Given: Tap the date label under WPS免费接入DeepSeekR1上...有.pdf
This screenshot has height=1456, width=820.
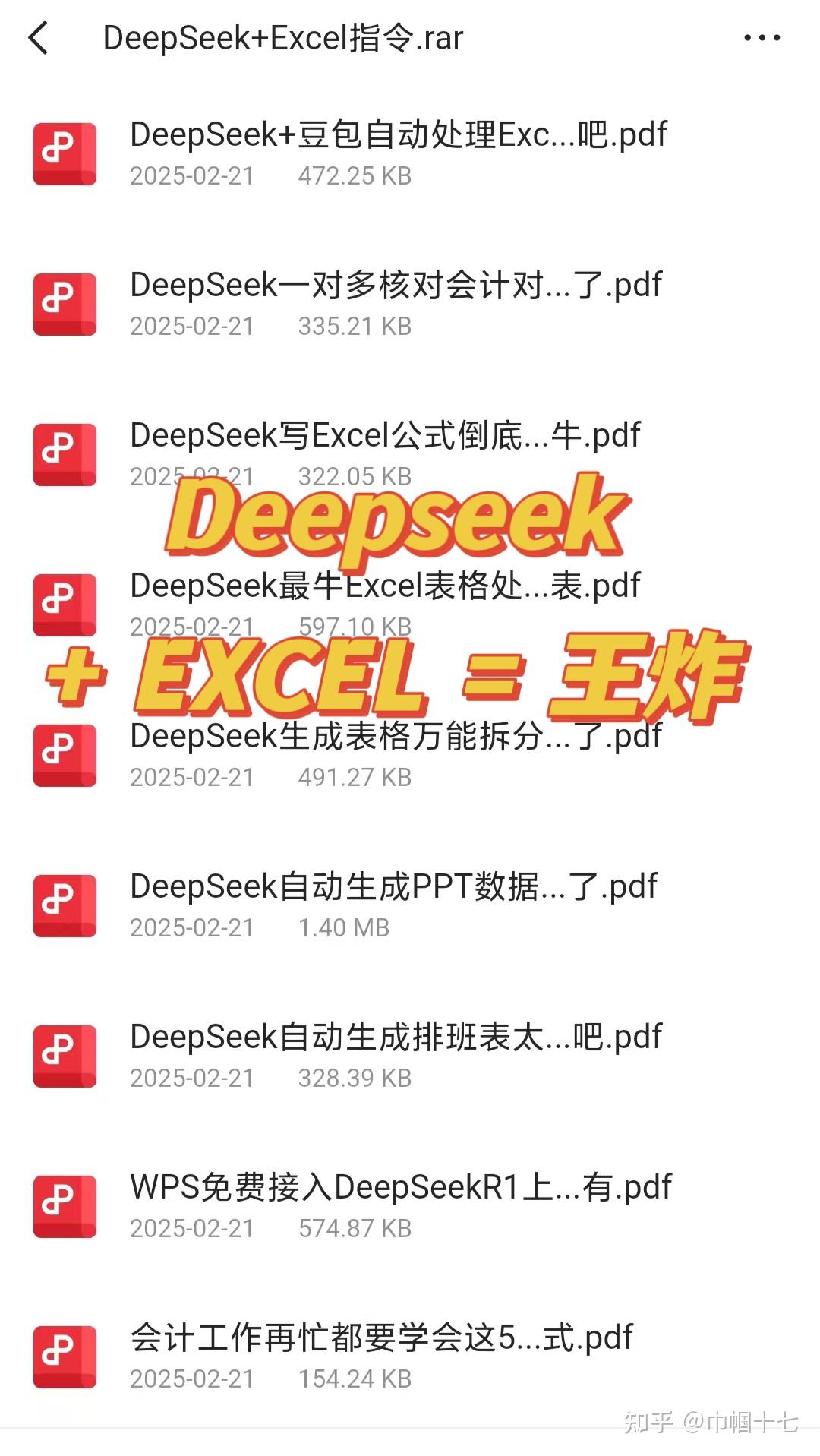Looking at the screenshot, I should pos(191,1228).
